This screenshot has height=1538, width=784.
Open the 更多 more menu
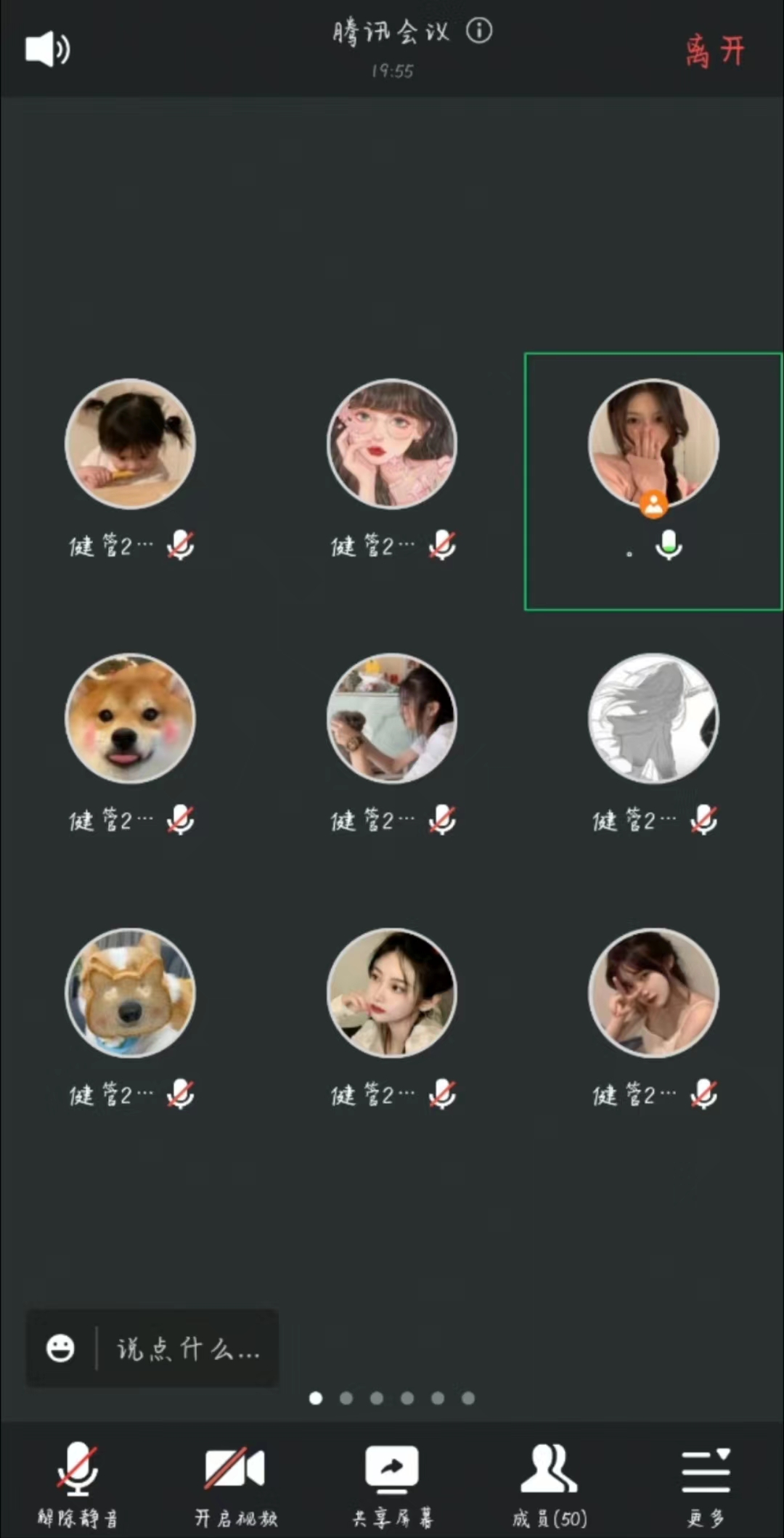coord(706,1483)
